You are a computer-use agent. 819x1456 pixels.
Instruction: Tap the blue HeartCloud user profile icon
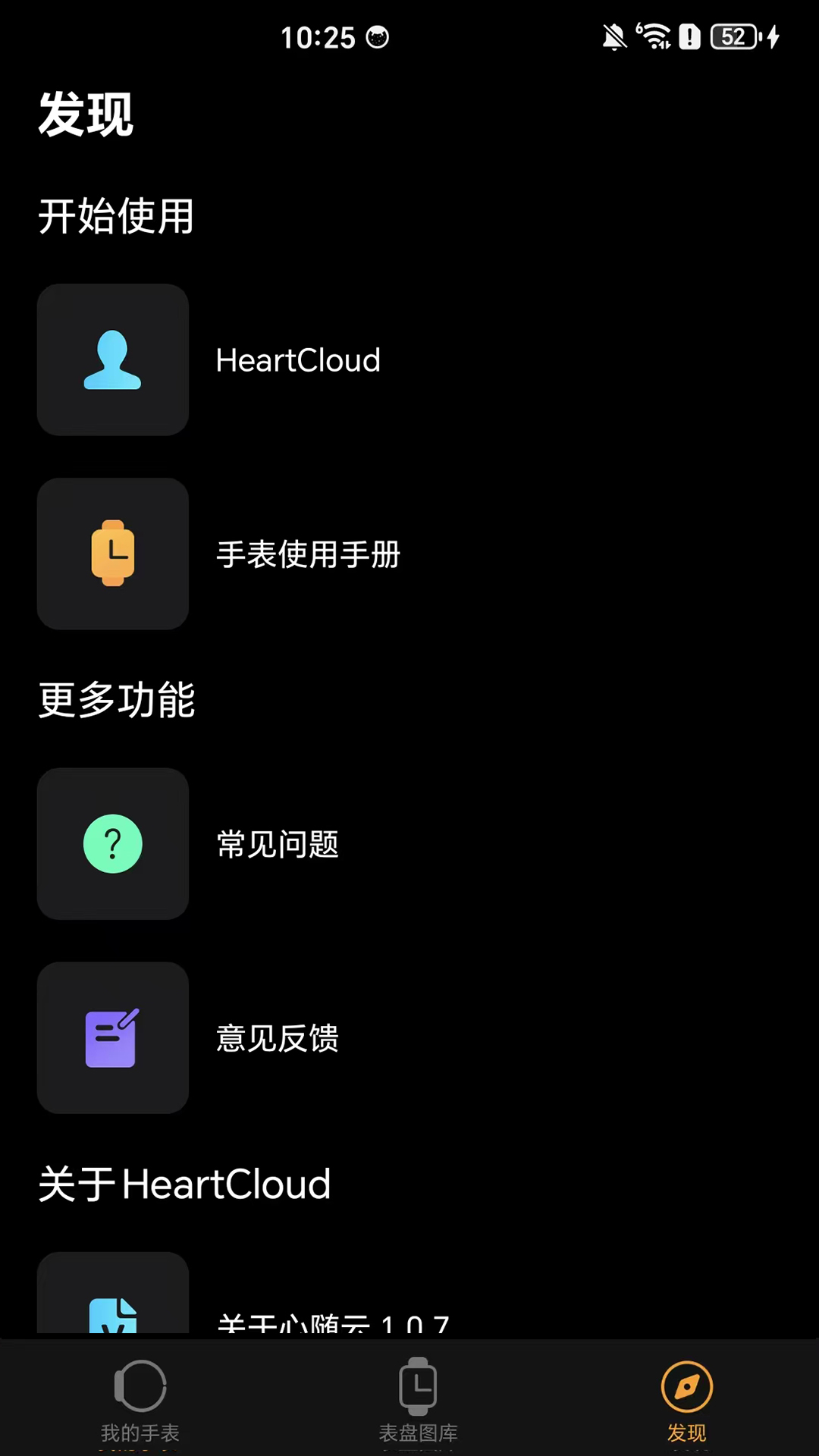coord(112,360)
